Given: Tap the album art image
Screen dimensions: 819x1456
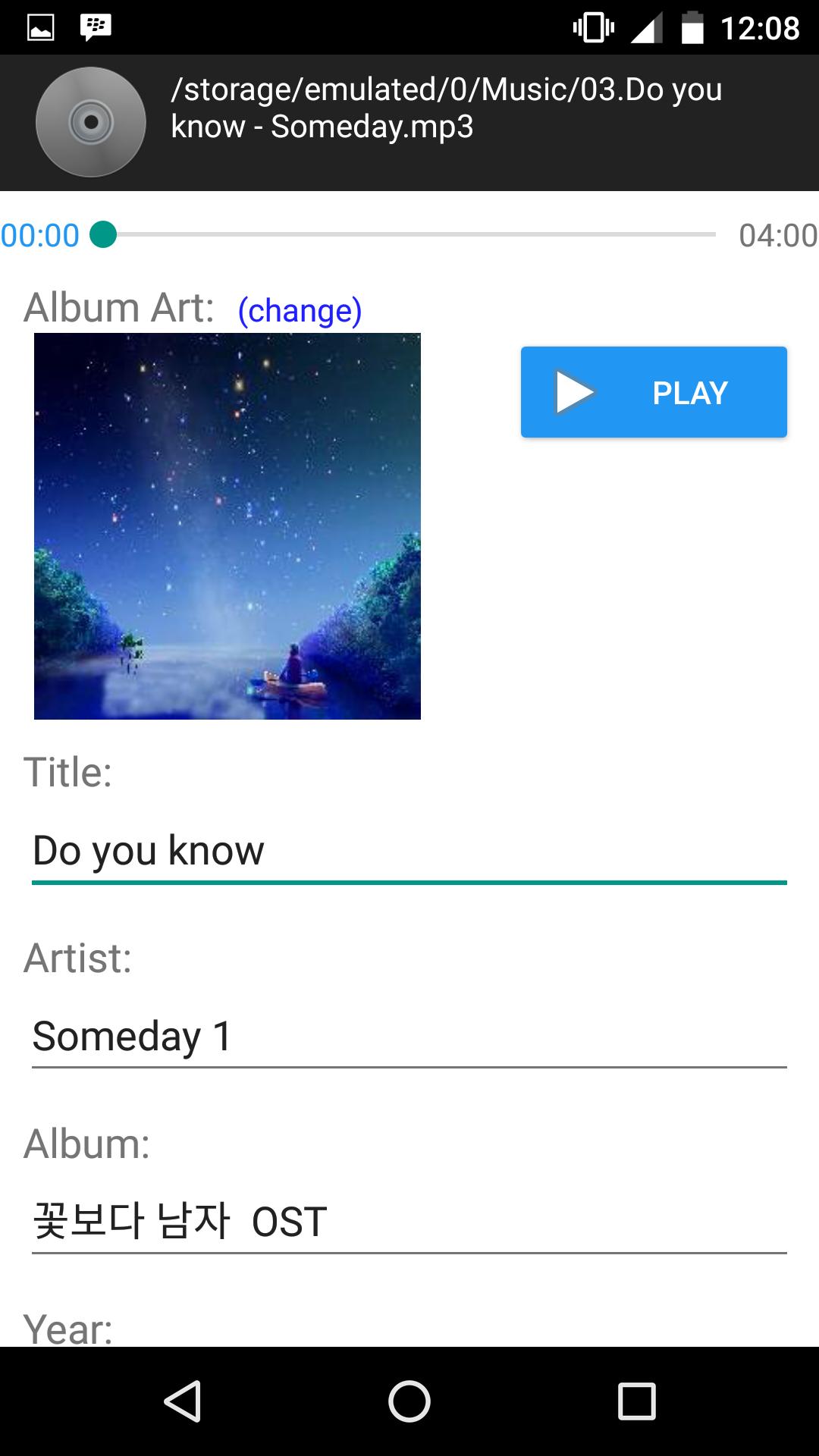Looking at the screenshot, I should point(227,526).
